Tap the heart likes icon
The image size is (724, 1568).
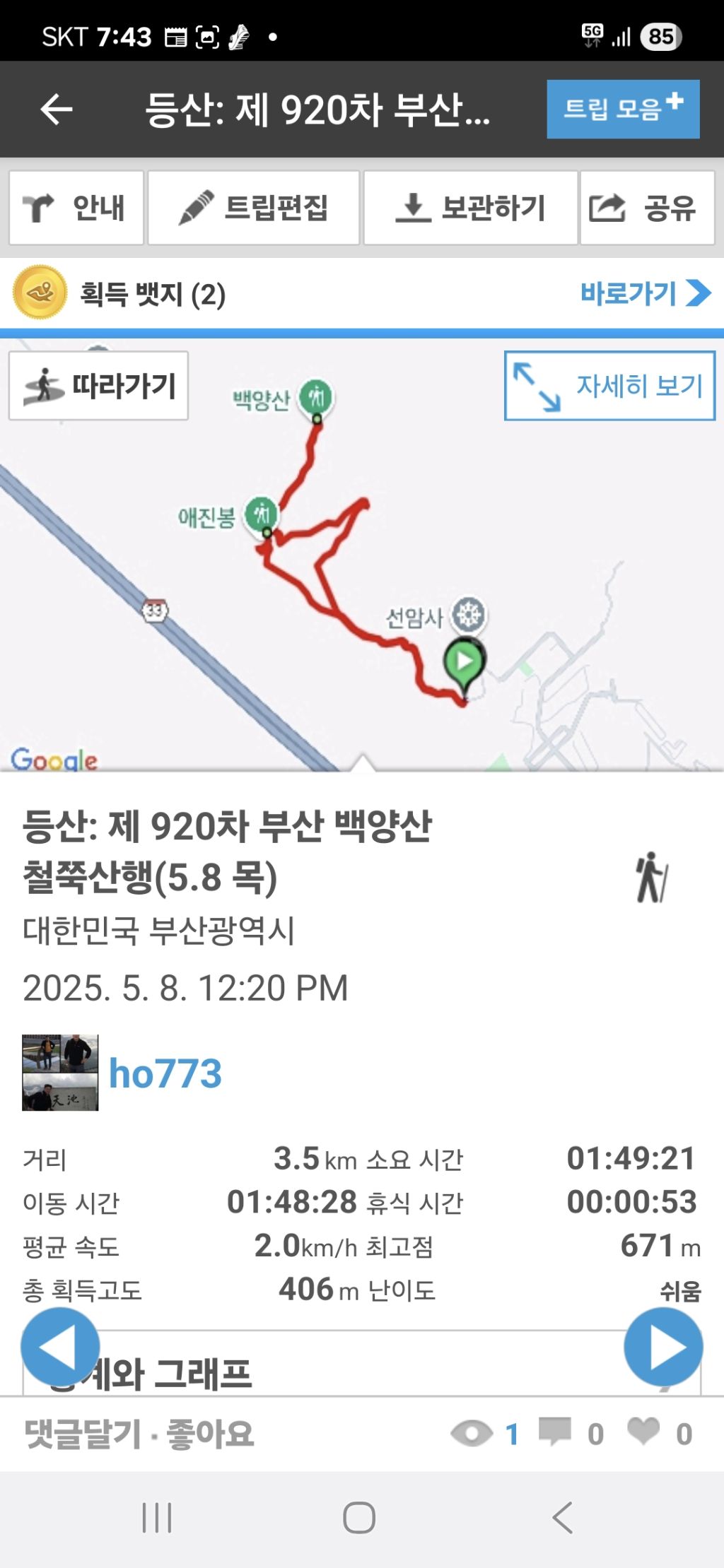[x=643, y=1432]
